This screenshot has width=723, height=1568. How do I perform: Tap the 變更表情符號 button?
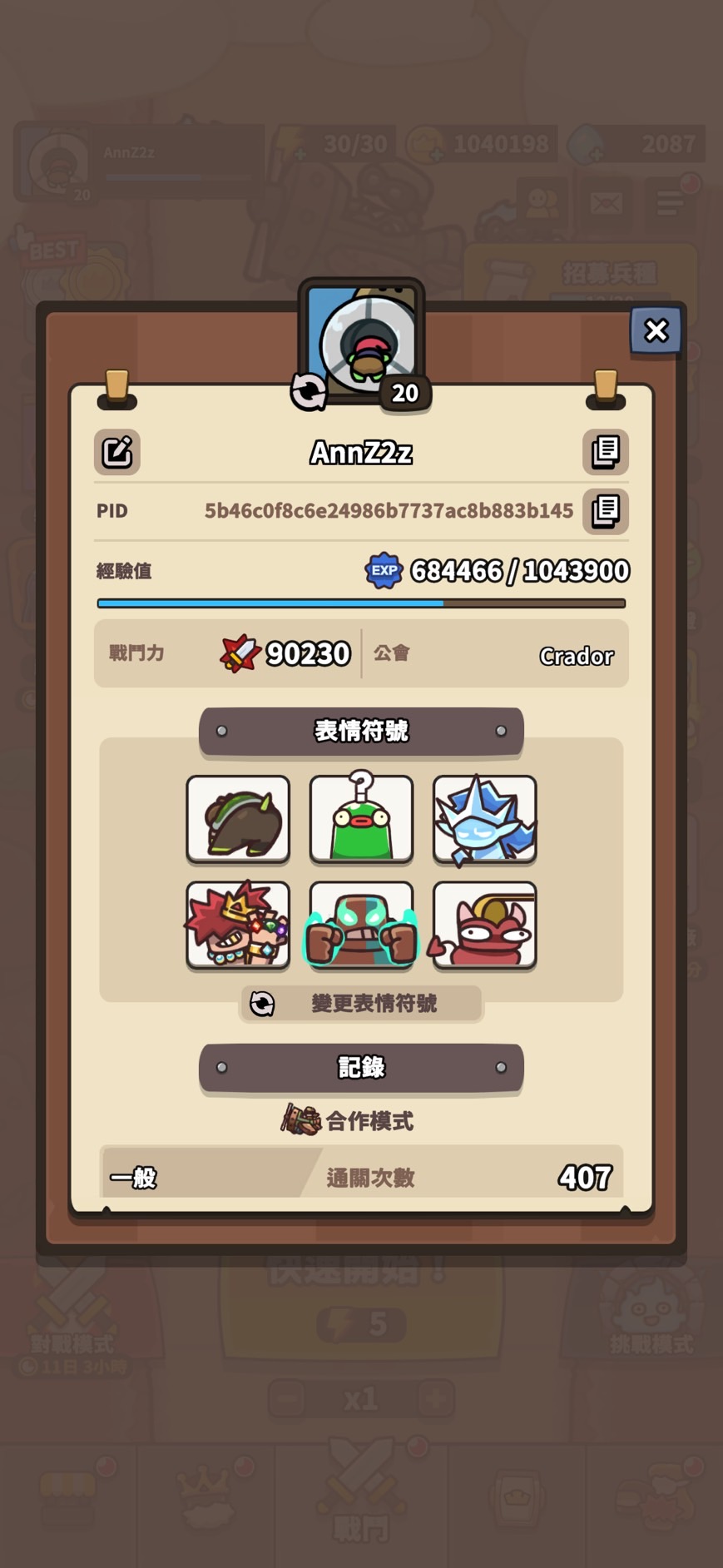(x=361, y=1004)
